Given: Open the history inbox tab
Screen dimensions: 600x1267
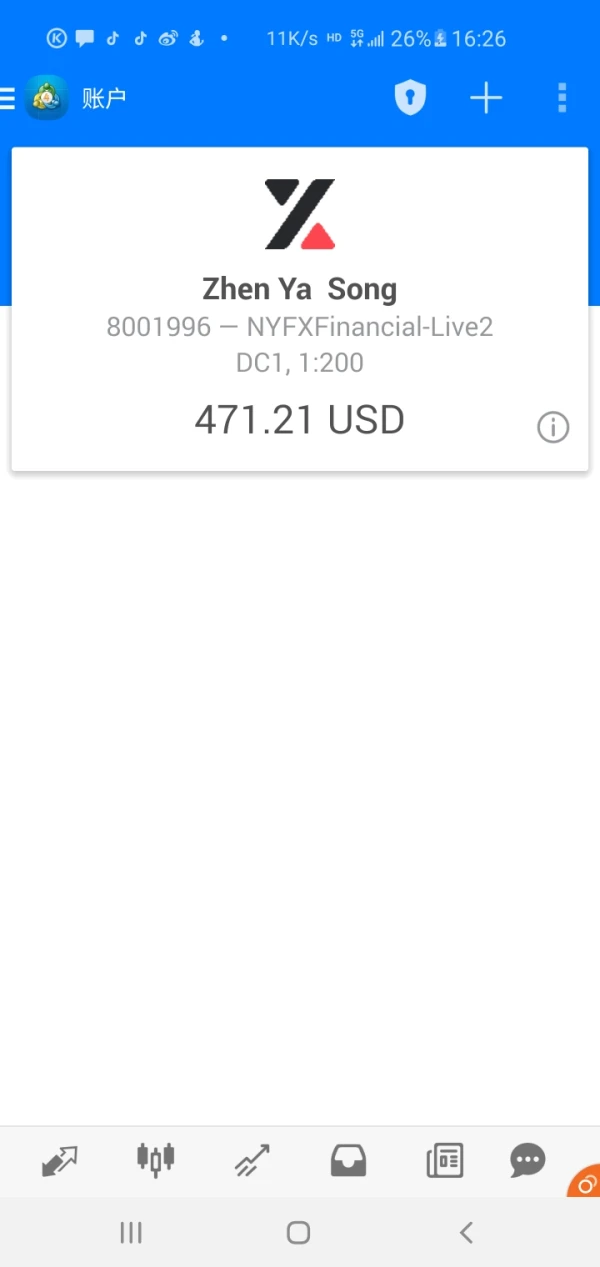Looking at the screenshot, I should [348, 1161].
